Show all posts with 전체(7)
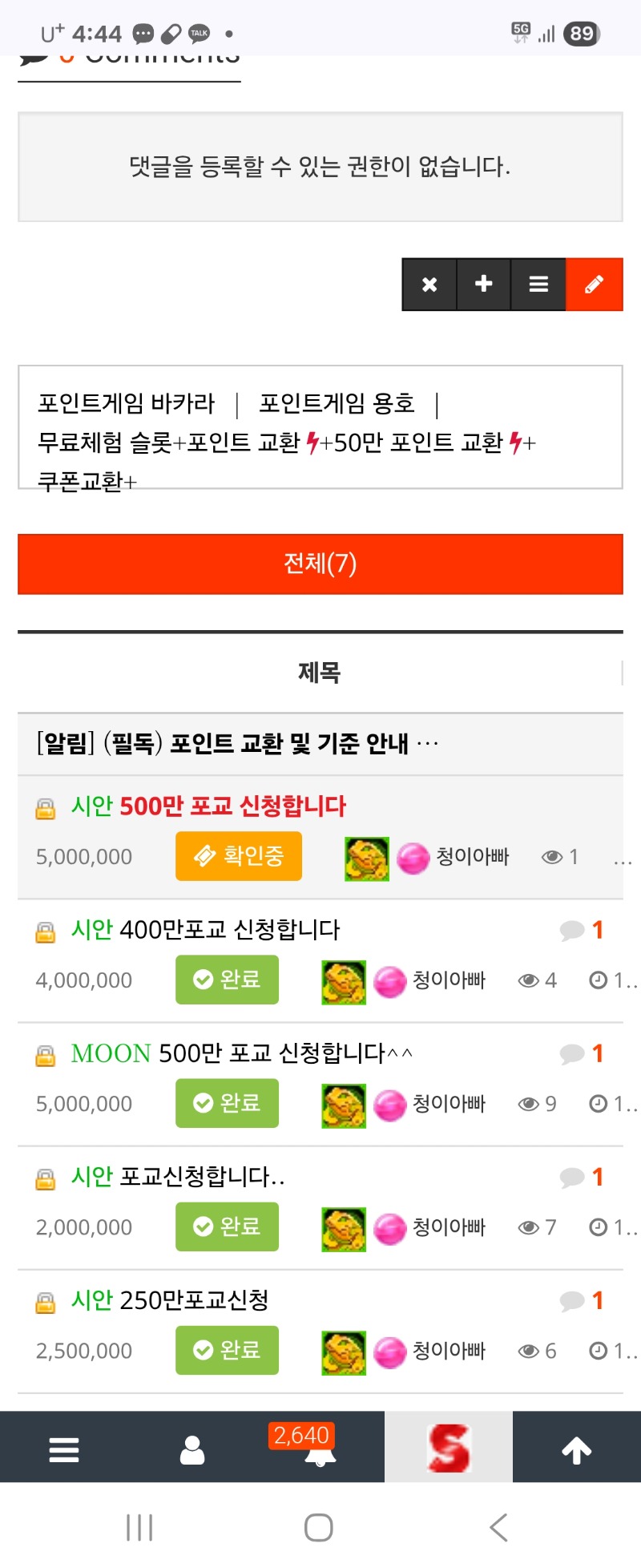 point(320,564)
